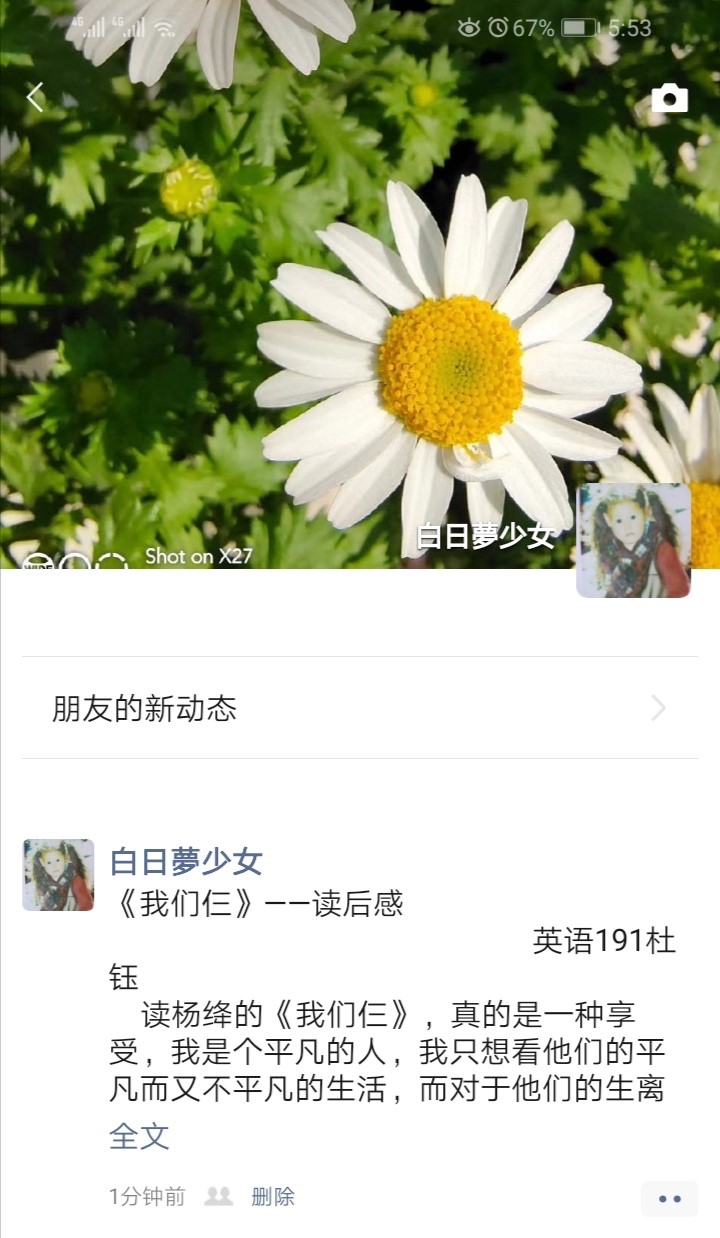
Task: Open 朋友的新动态 row
Action: click(x=360, y=708)
